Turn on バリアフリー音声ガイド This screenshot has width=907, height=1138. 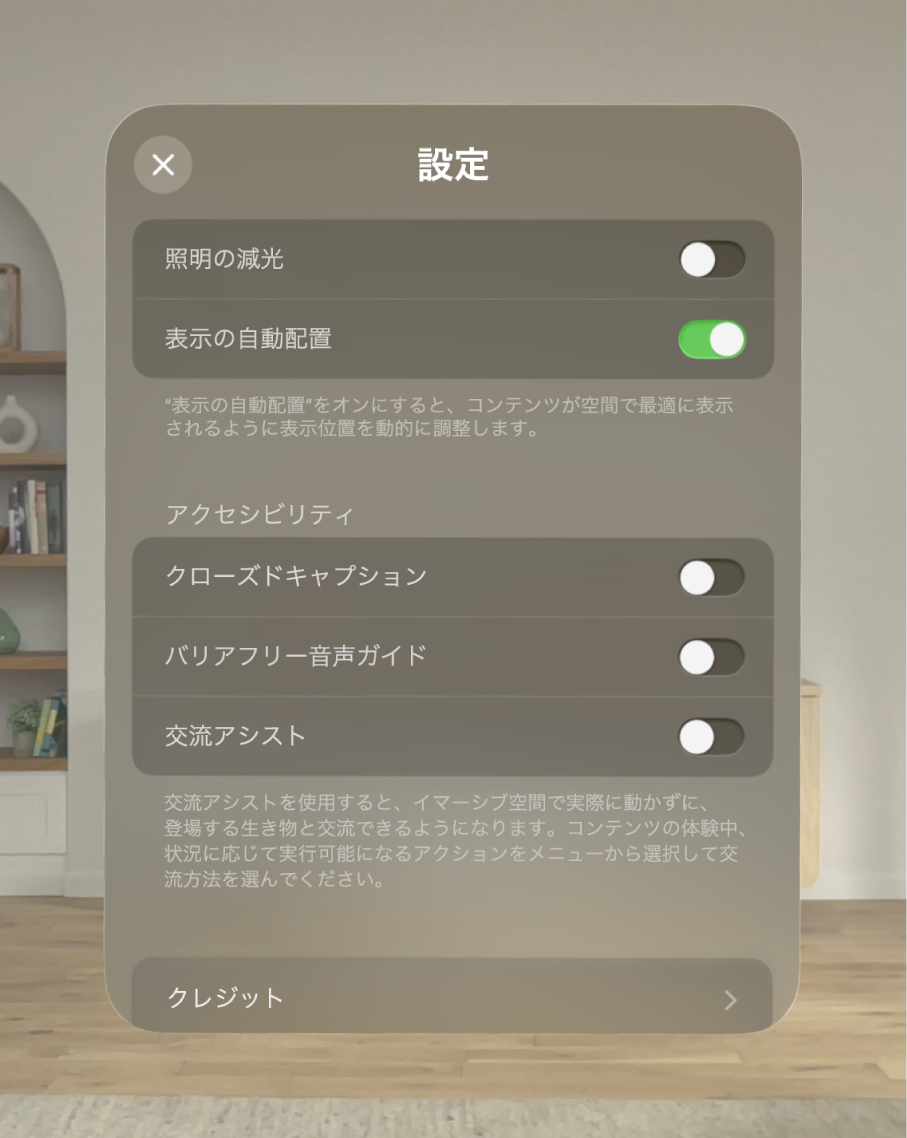711,657
